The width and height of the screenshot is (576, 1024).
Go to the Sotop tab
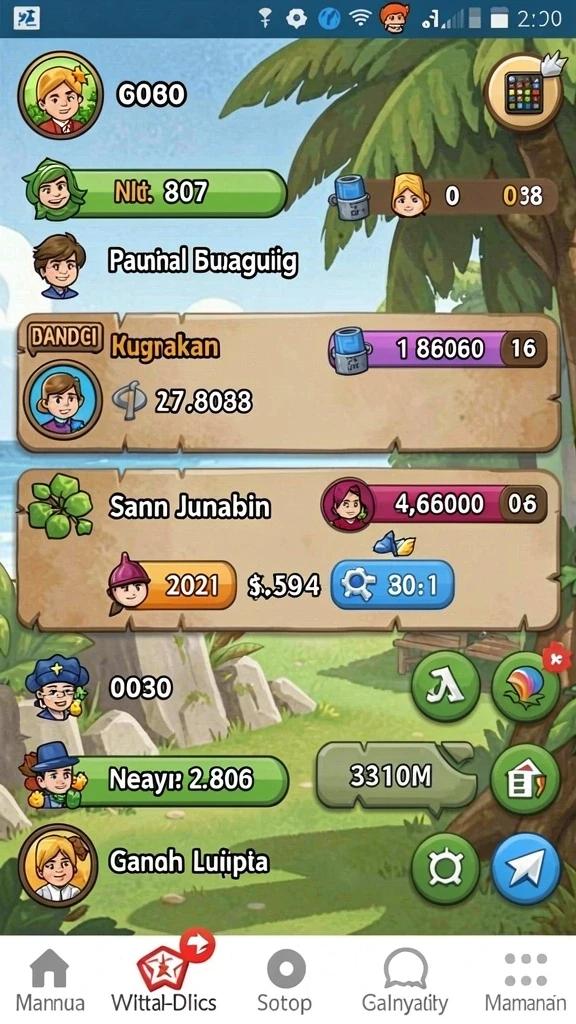tap(284, 980)
